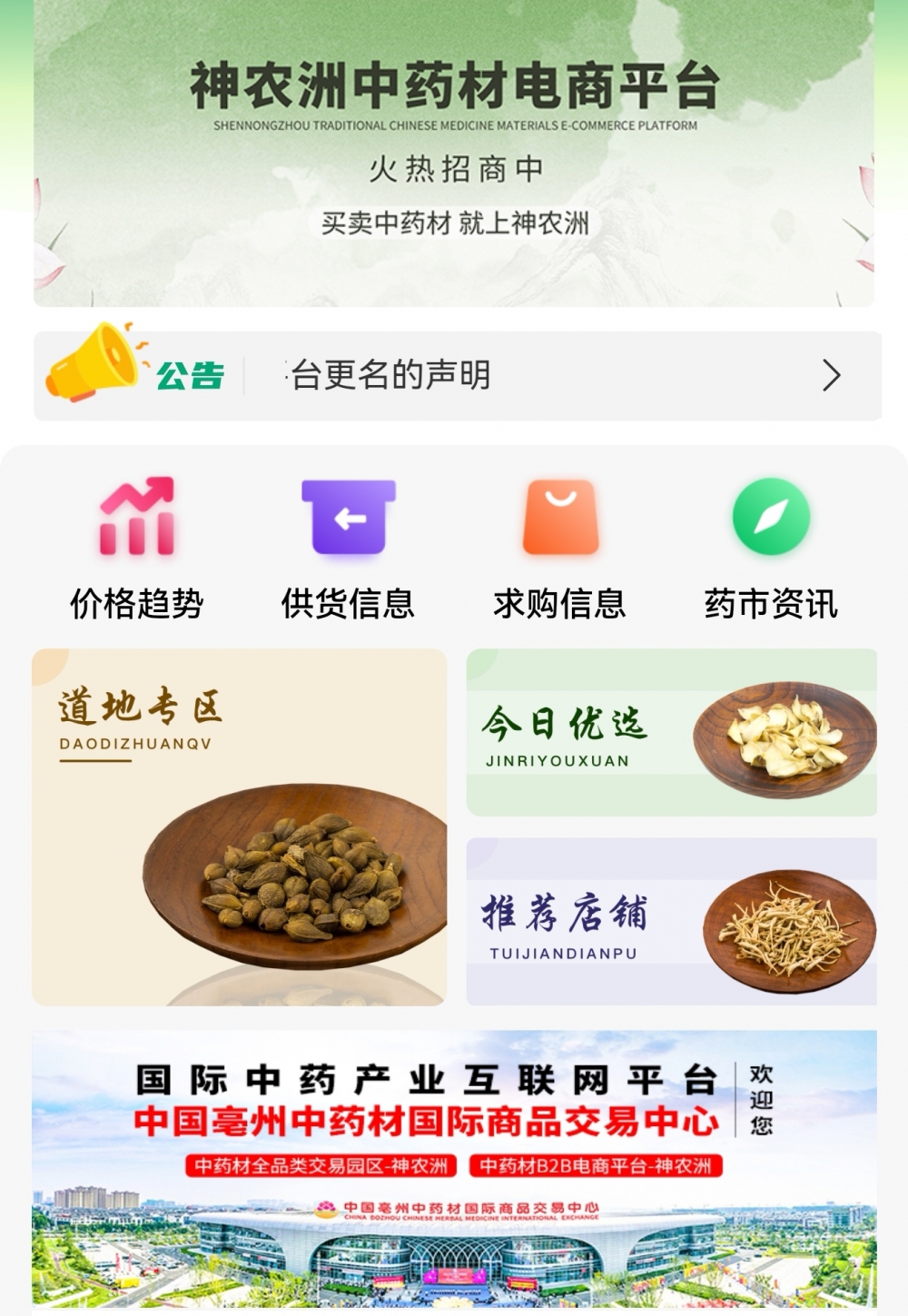Select the 今日优选 card
This screenshot has height=1316, width=908.
click(x=671, y=732)
